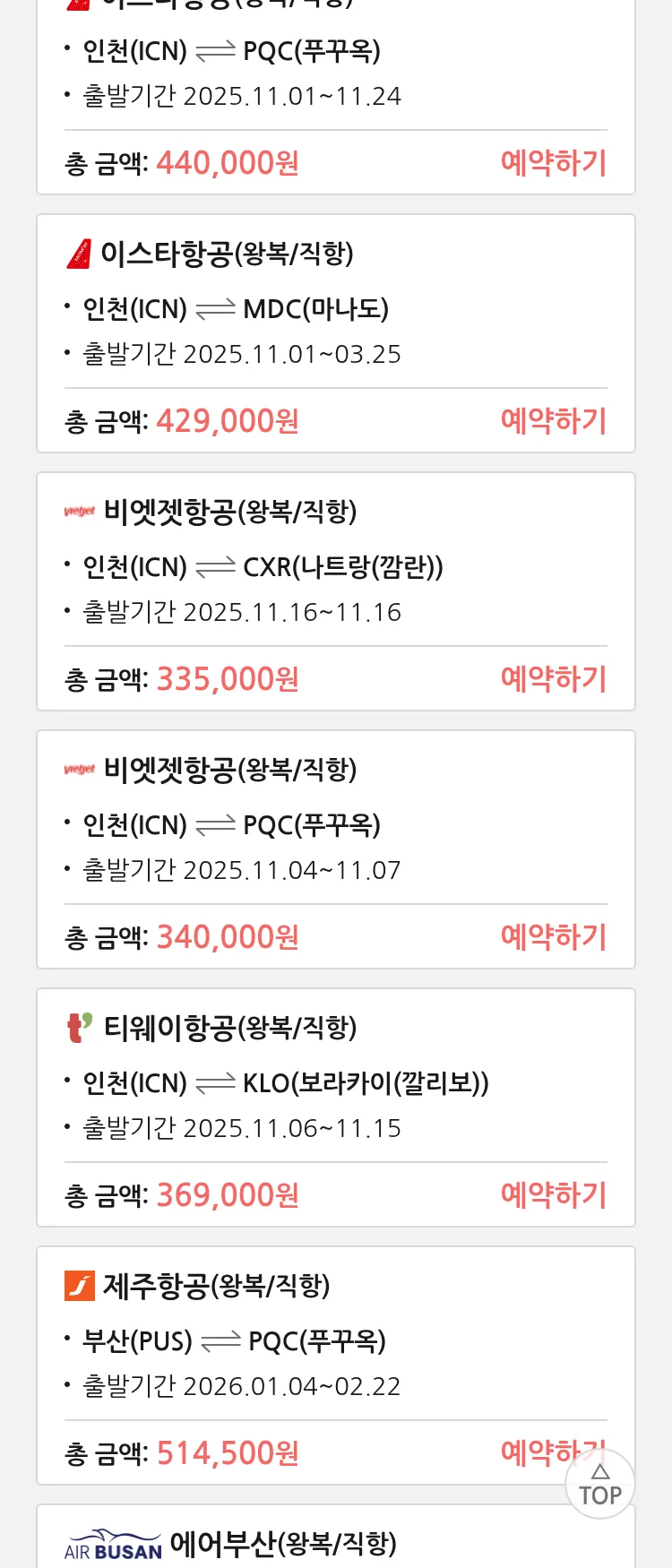672x1568 pixels.
Task: Reserve the 비엣젯항공 CXR(나트랑) flight
Action: point(553,679)
